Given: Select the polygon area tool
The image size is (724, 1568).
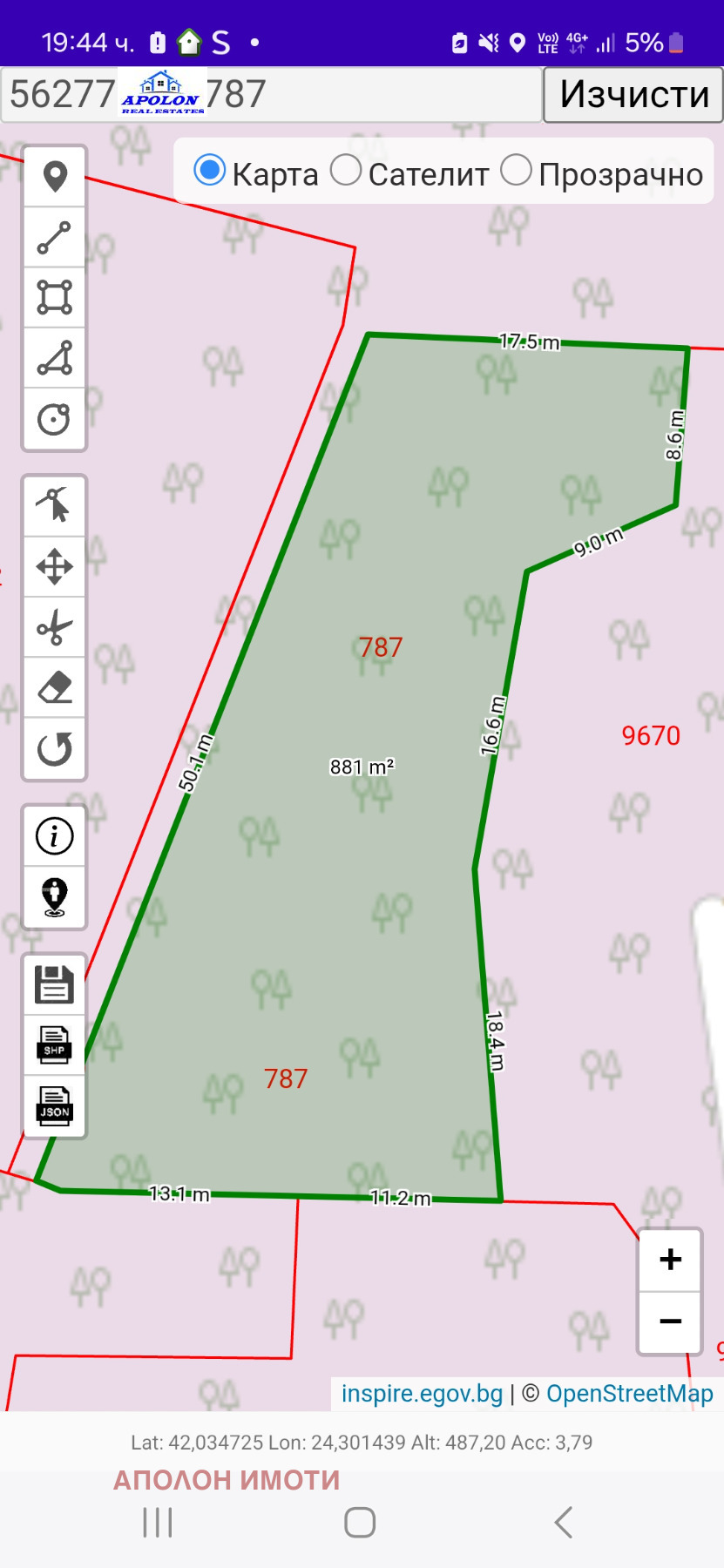Looking at the screenshot, I should 55,297.
